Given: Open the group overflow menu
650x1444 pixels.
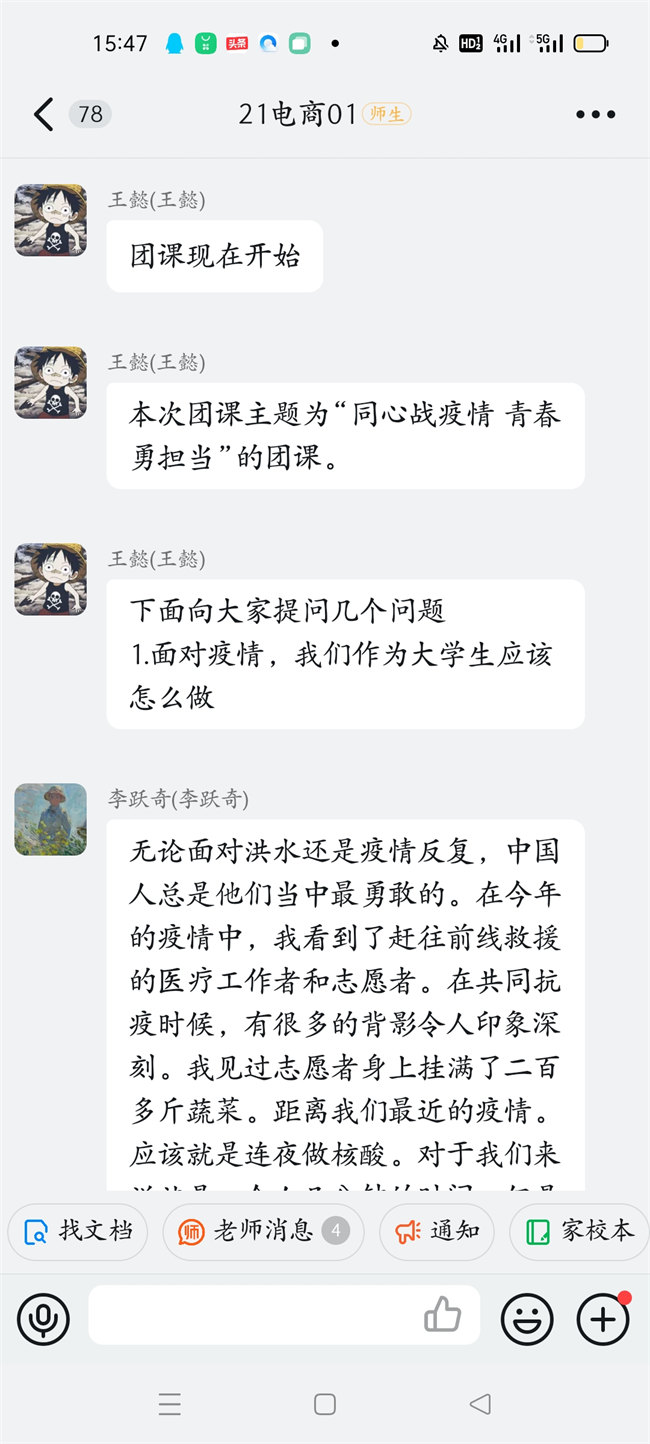Looking at the screenshot, I should (595, 114).
